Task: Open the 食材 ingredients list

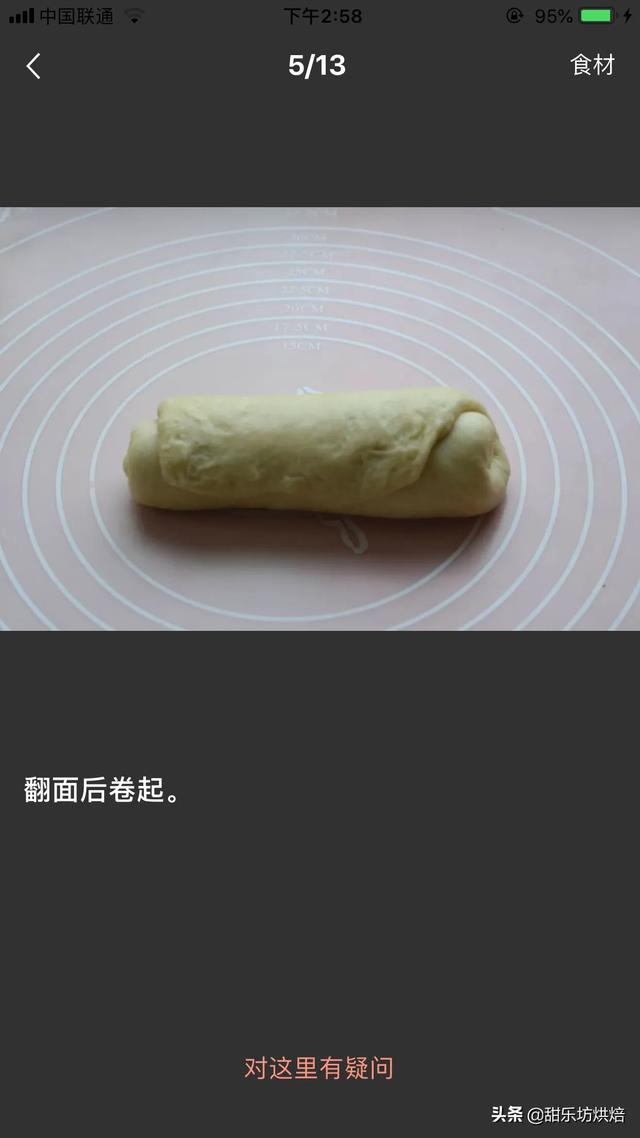Action: [592, 65]
